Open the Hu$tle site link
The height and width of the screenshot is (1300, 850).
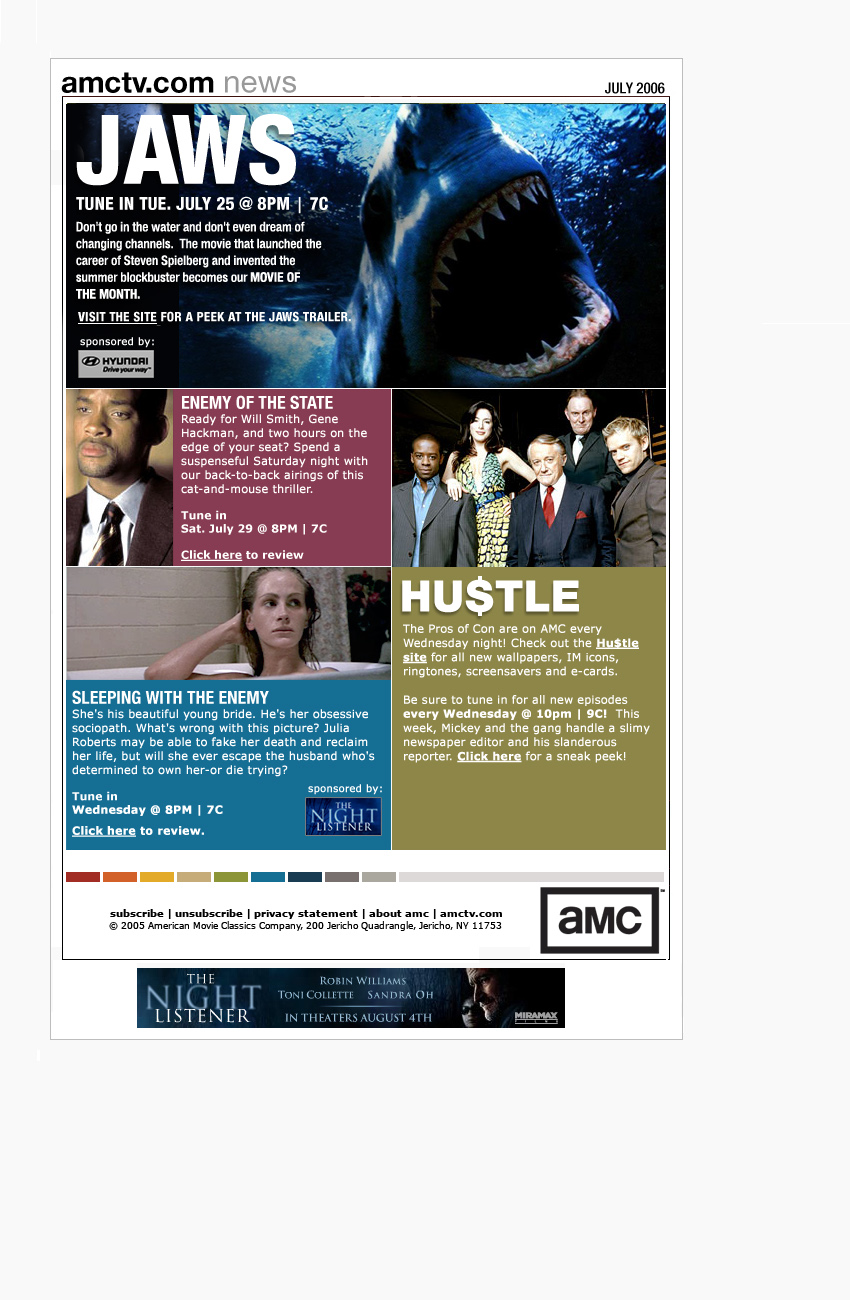[x=616, y=643]
